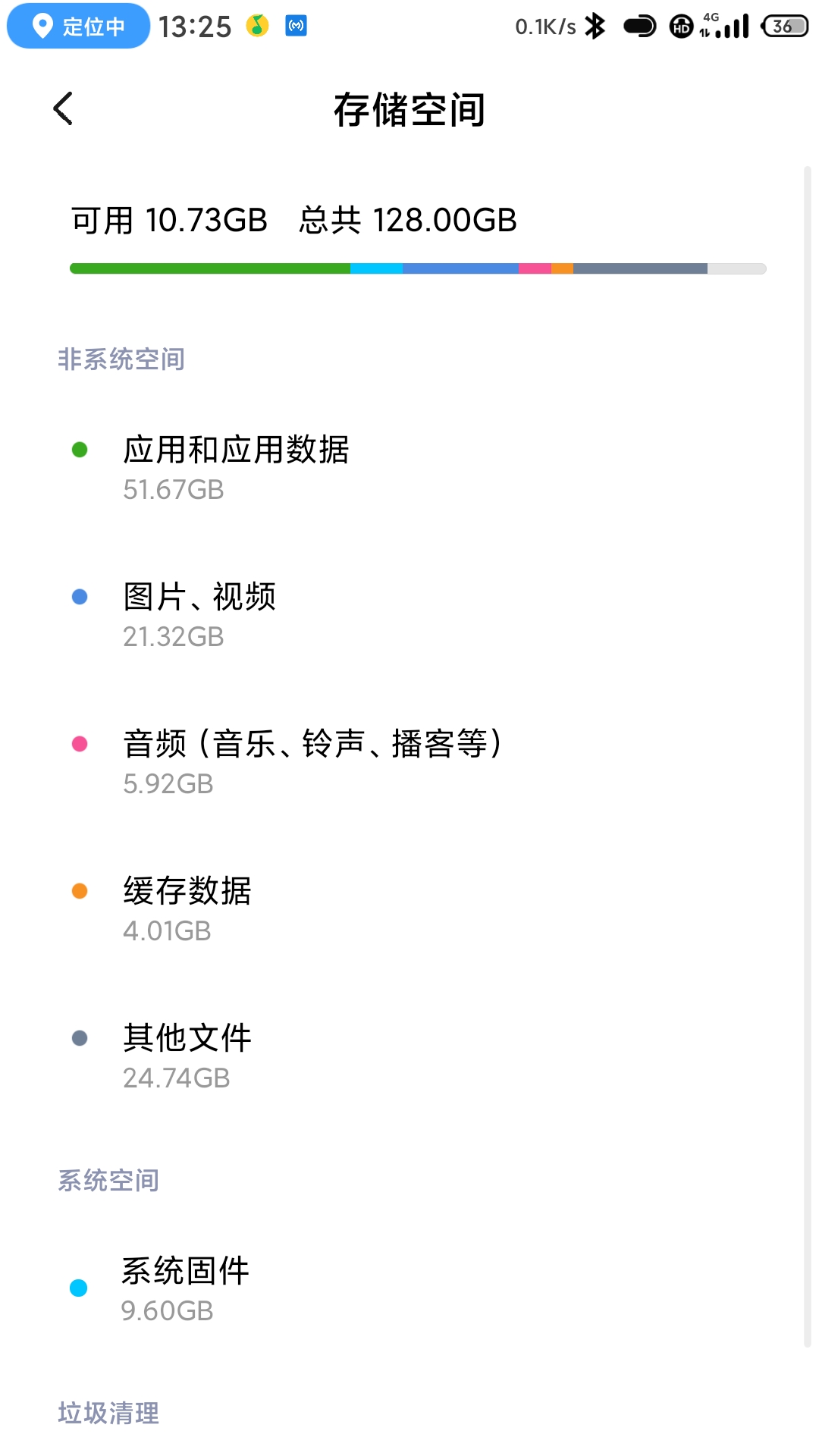819x1456 pixels.
Task: Tap the HD voice status icon
Action: [x=679, y=25]
